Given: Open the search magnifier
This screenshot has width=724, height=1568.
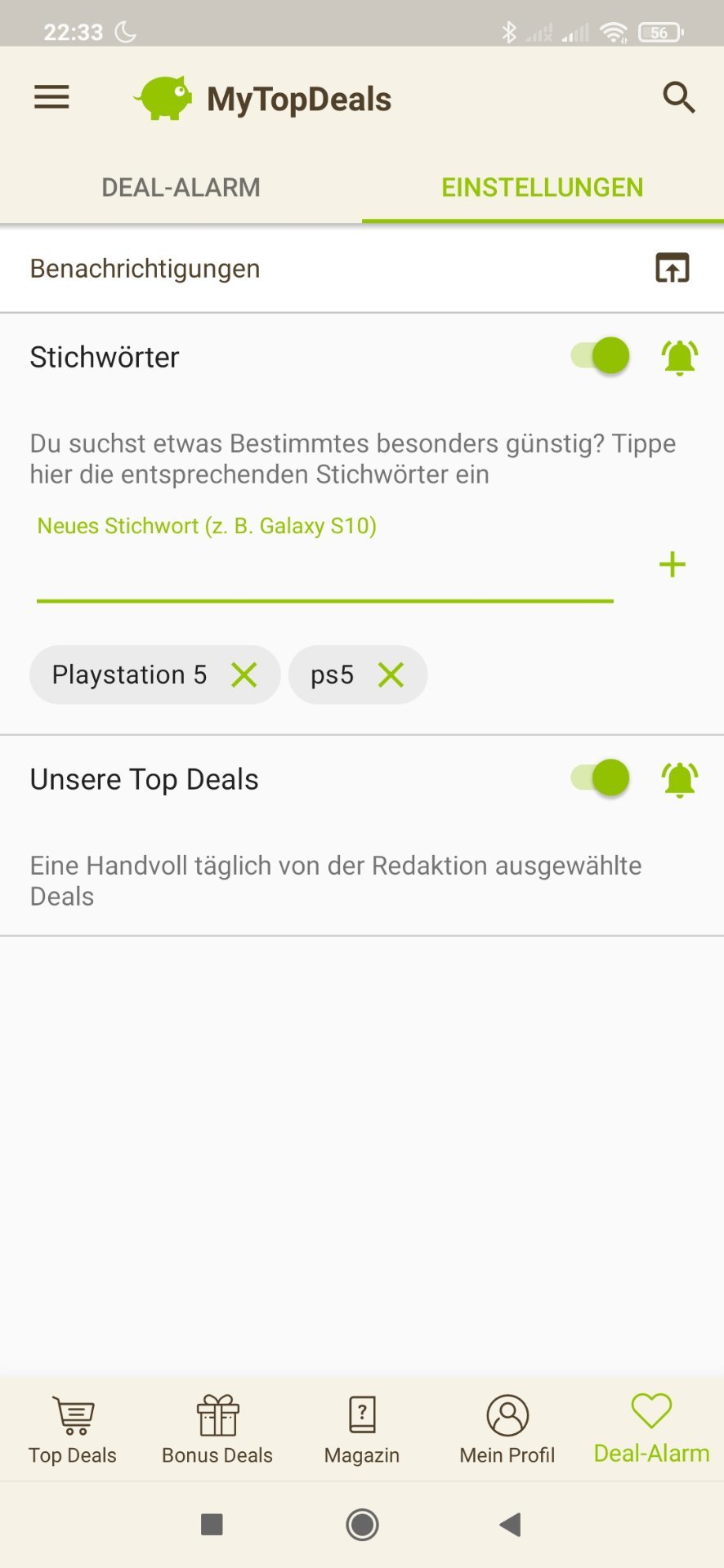Looking at the screenshot, I should [678, 98].
